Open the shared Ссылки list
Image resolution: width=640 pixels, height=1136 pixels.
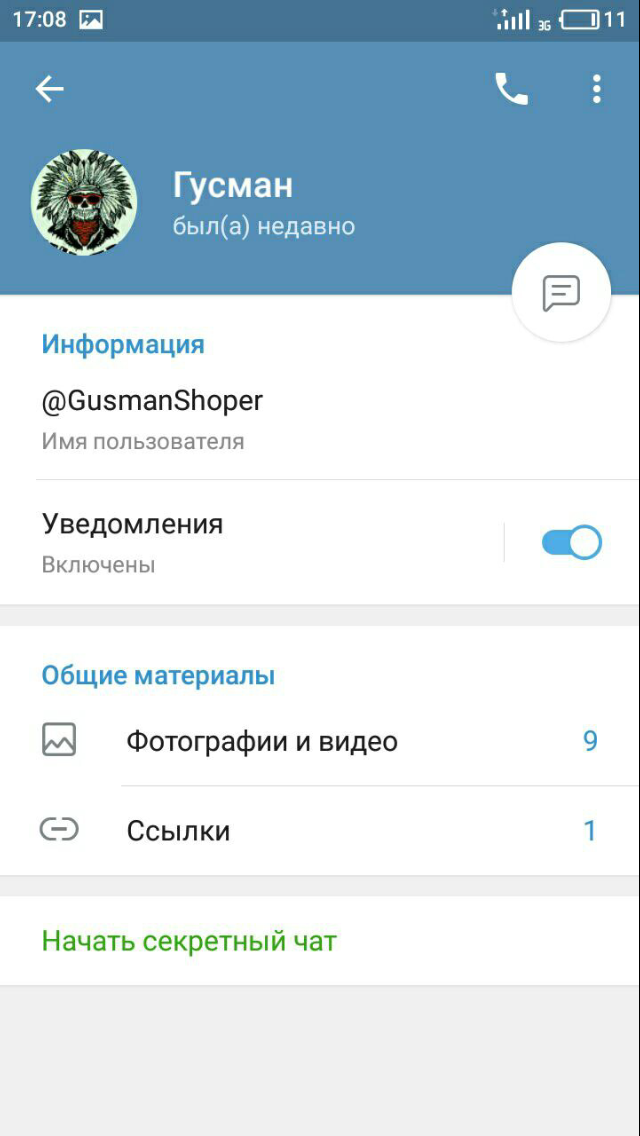pyautogui.click(x=320, y=830)
